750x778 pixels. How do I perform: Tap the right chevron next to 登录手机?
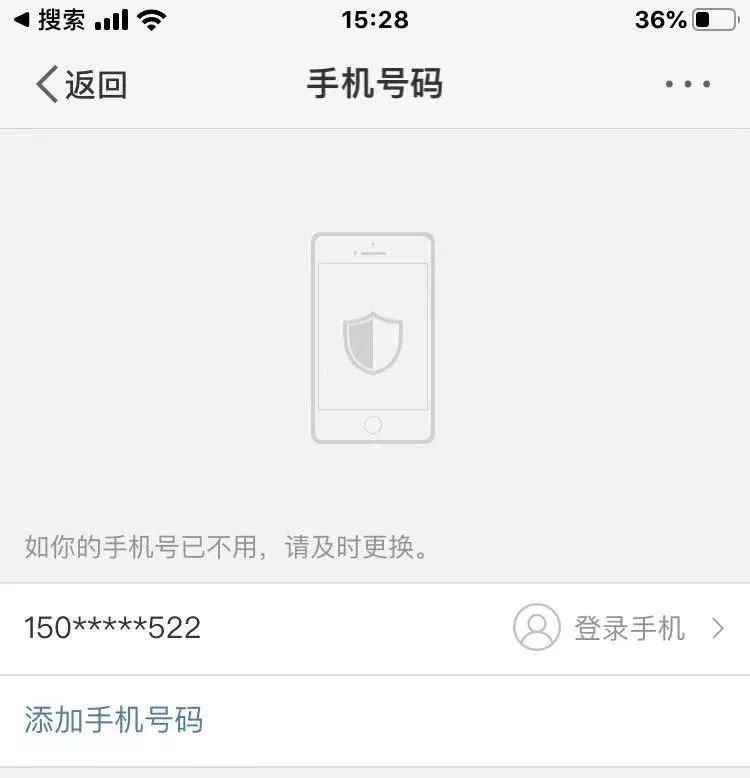point(720,629)
